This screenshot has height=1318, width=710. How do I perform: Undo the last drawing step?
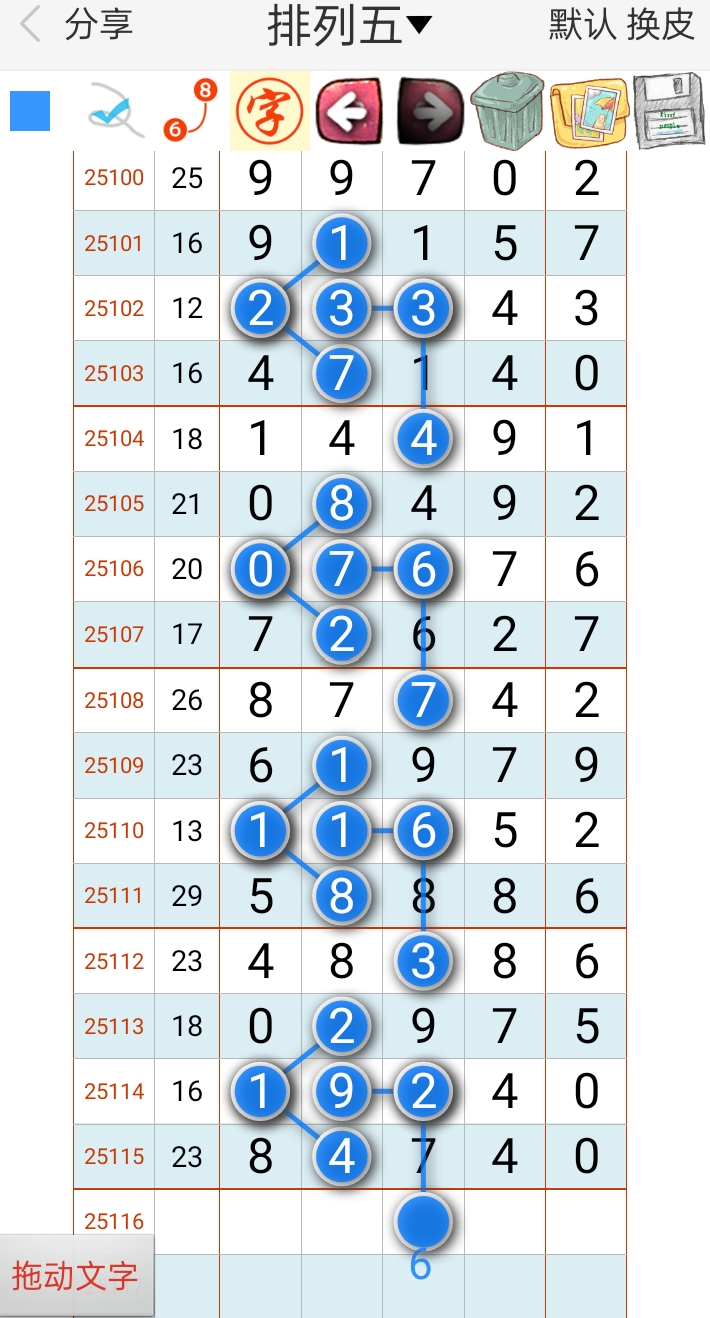[349, 111]
